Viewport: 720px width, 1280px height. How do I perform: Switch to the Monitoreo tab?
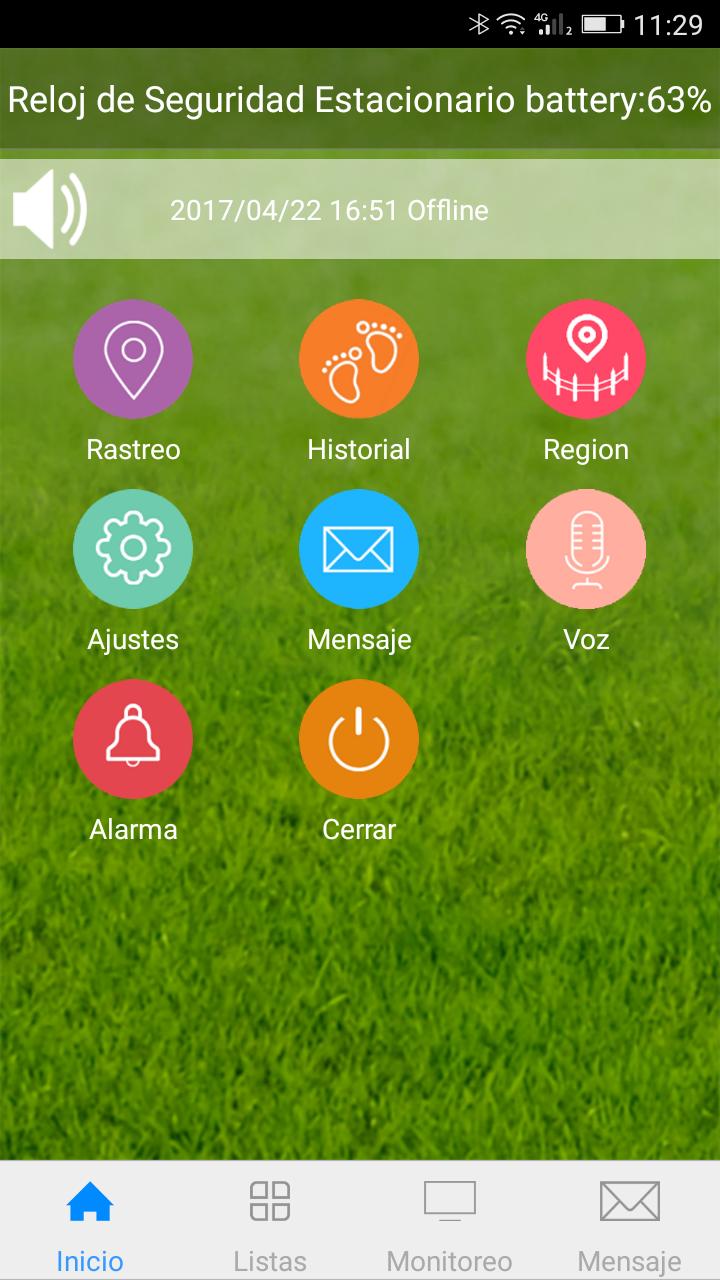pos(449,1220)
